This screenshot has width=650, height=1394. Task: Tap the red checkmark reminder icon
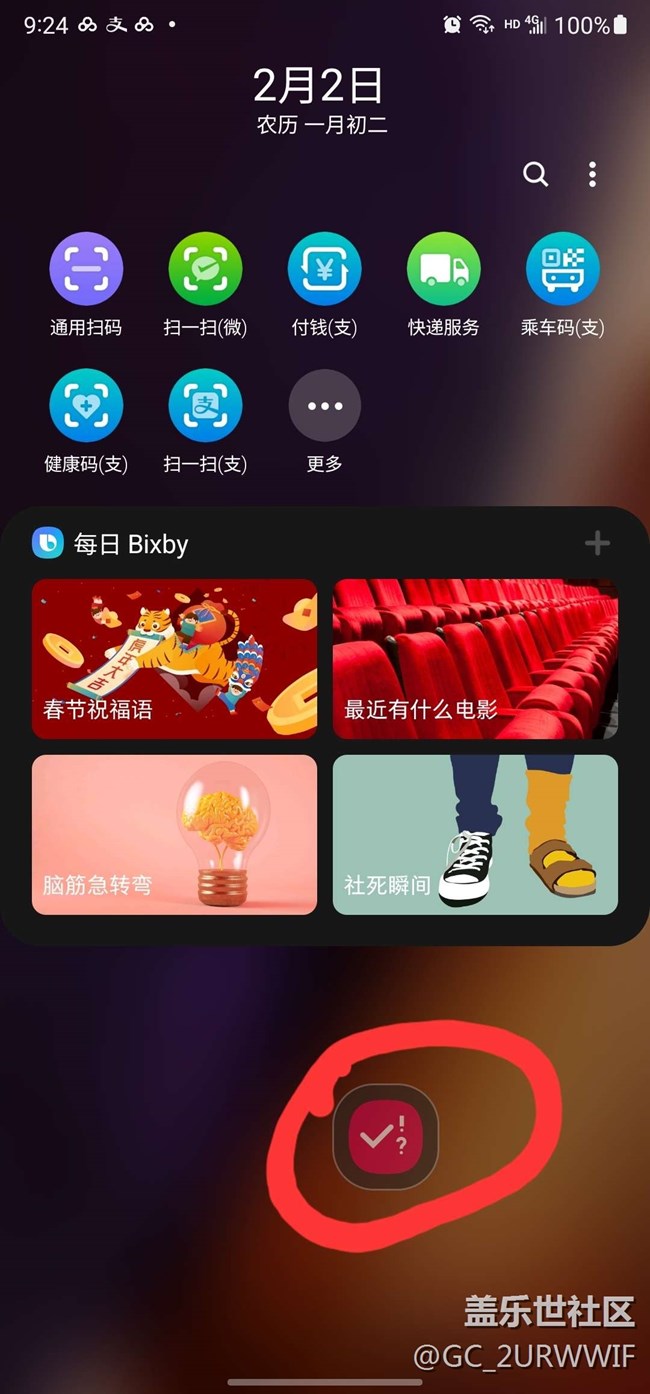(x=385, y=1136)
